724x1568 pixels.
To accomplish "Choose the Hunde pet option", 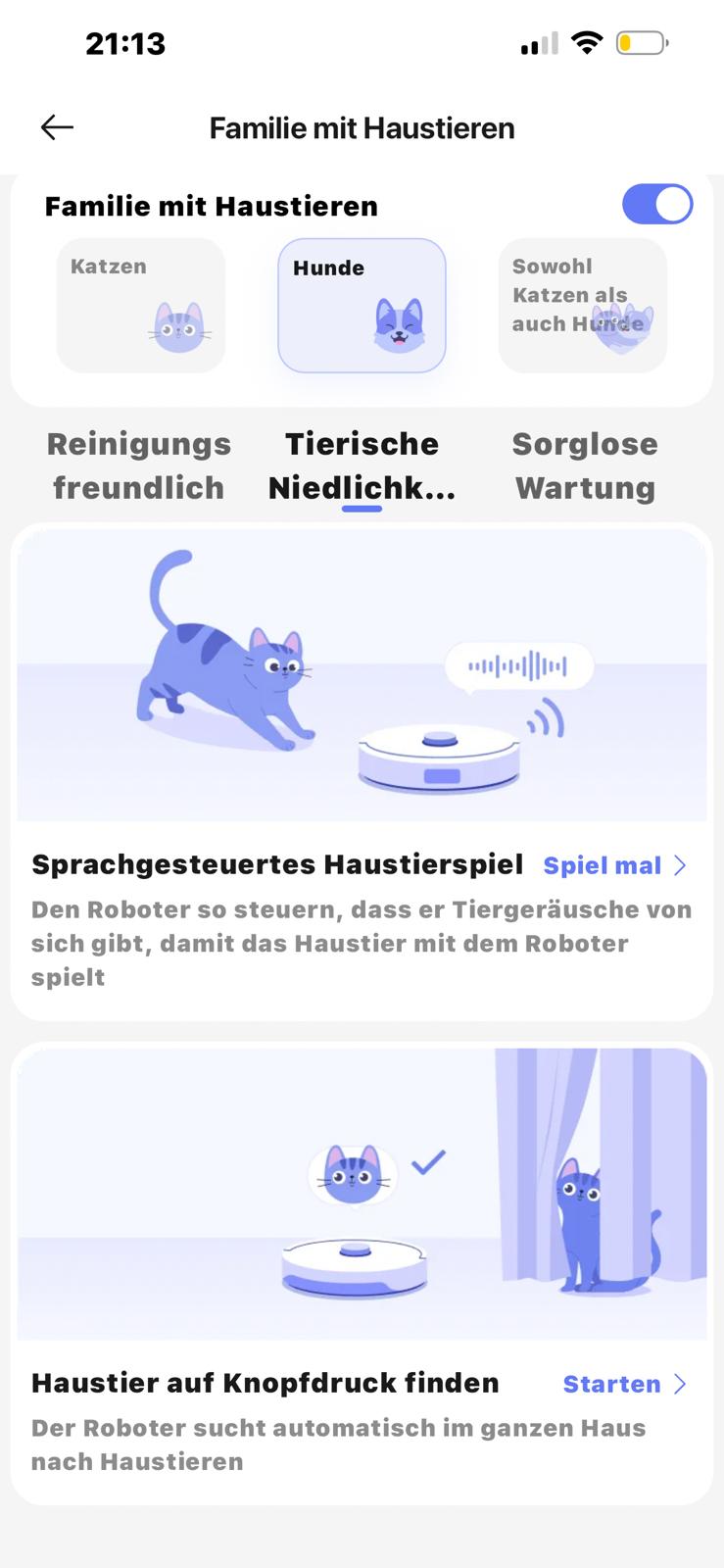I will click(362, 305).
